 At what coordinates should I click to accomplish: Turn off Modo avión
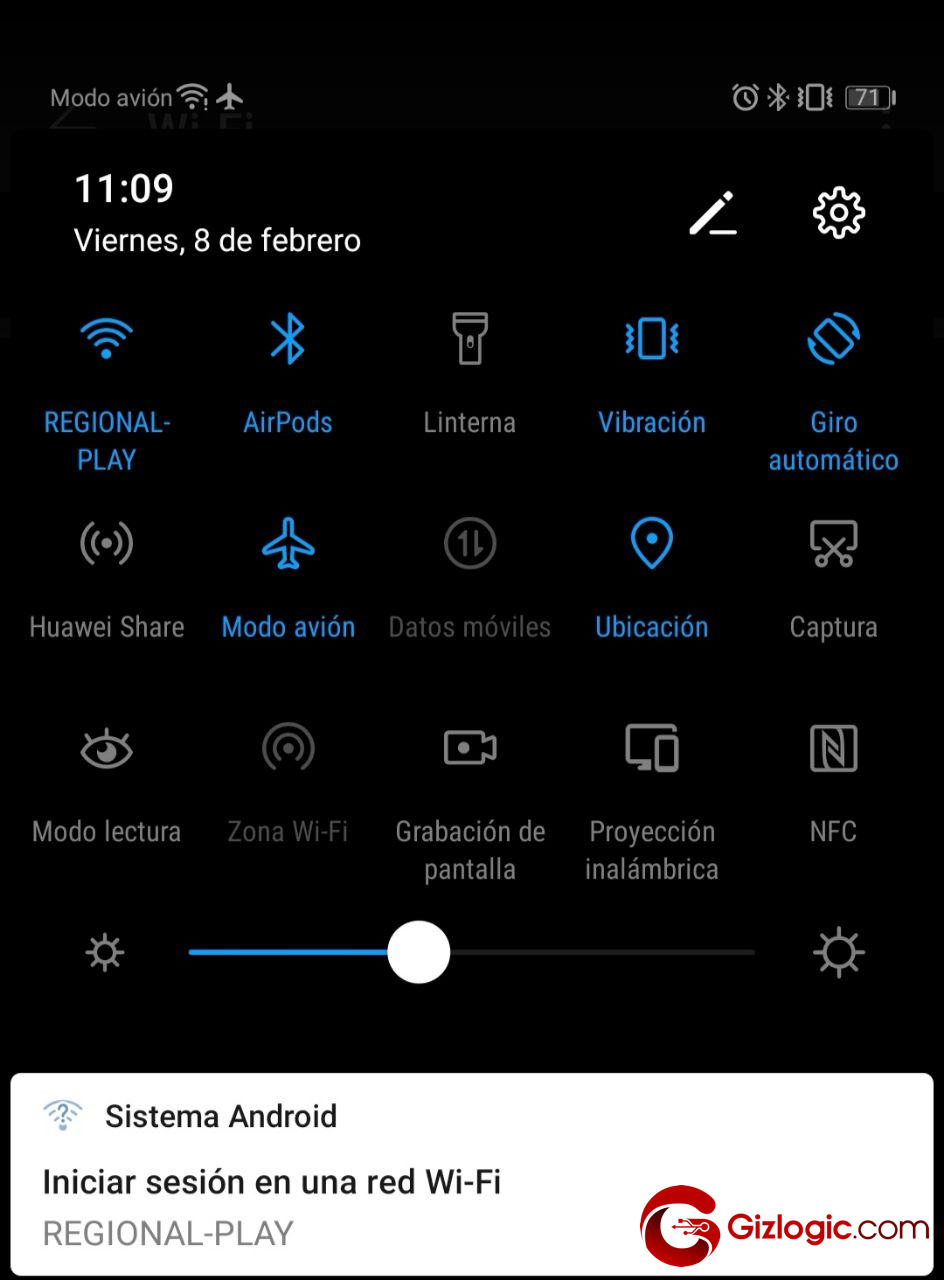(288, 544)
